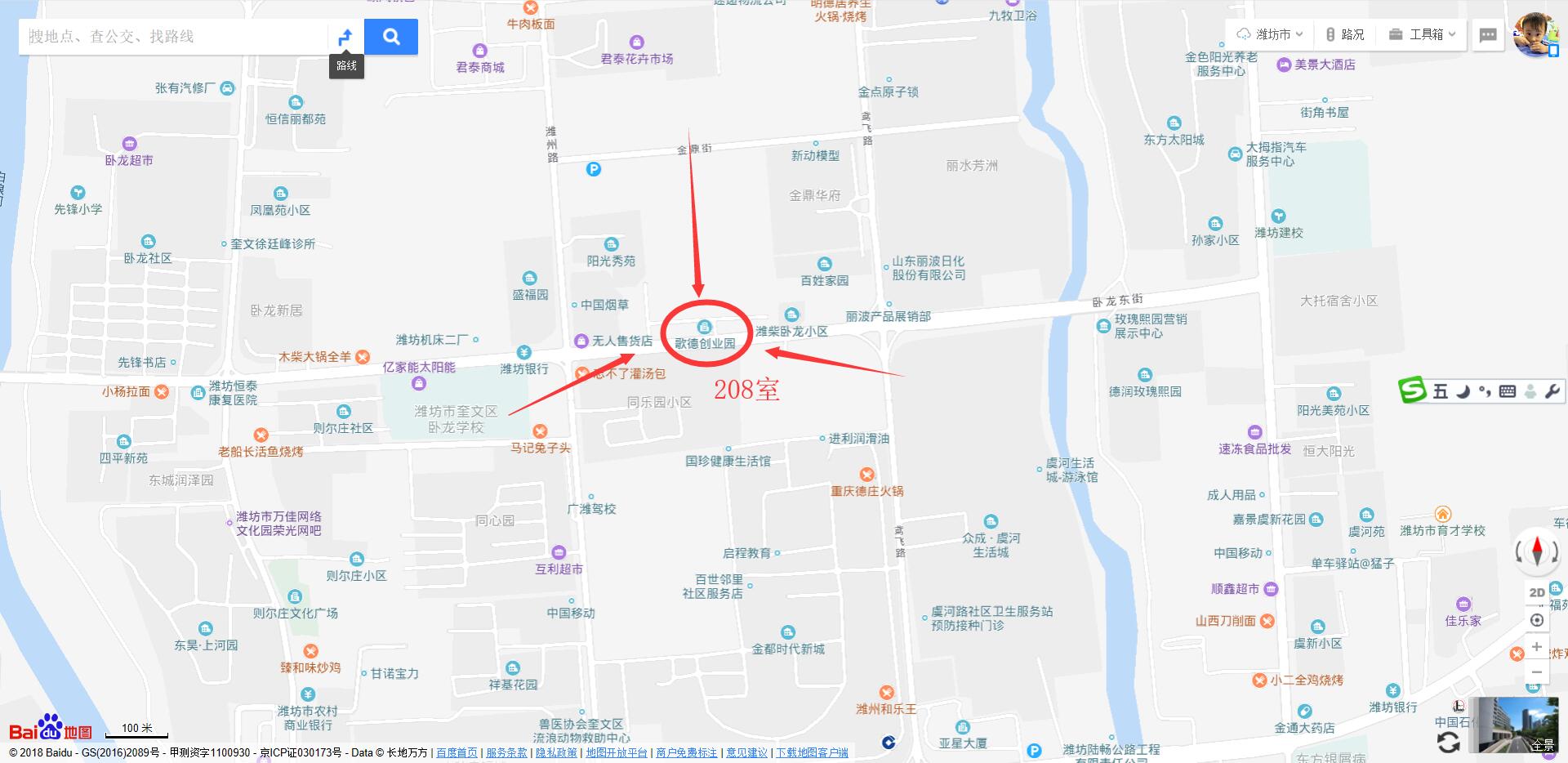Follow the 下载地图客户端 download link

[812, 752]
